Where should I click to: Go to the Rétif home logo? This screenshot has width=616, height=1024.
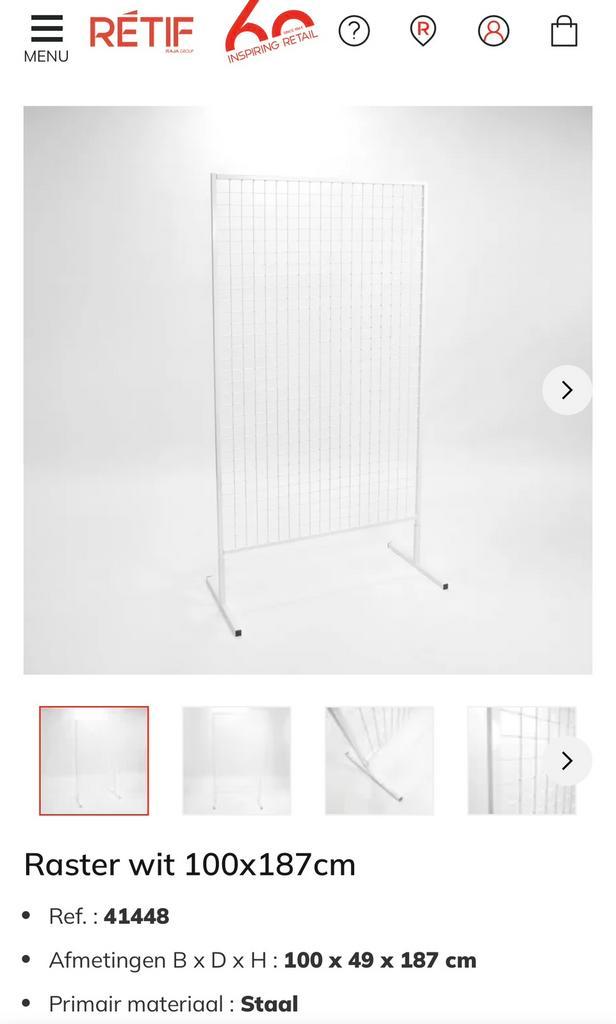click(x=141, y=32)
